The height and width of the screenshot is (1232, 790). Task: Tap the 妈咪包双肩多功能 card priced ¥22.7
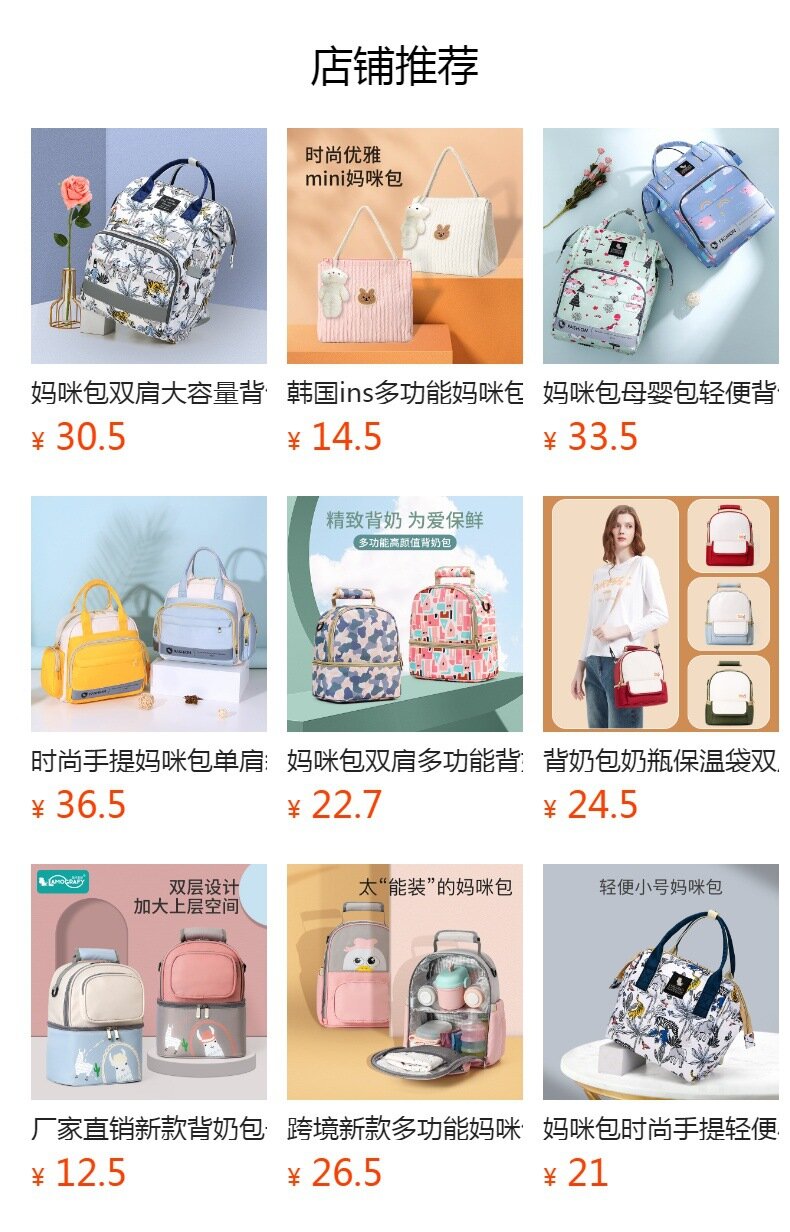click(x=404, y=614)
